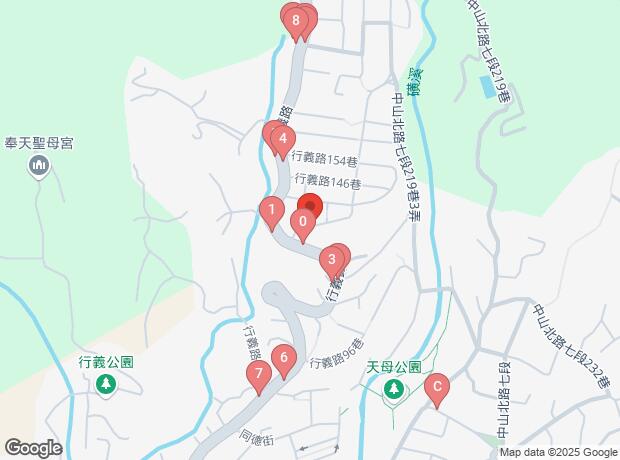Open map marker numbered 3

click(x=332, y=261)
